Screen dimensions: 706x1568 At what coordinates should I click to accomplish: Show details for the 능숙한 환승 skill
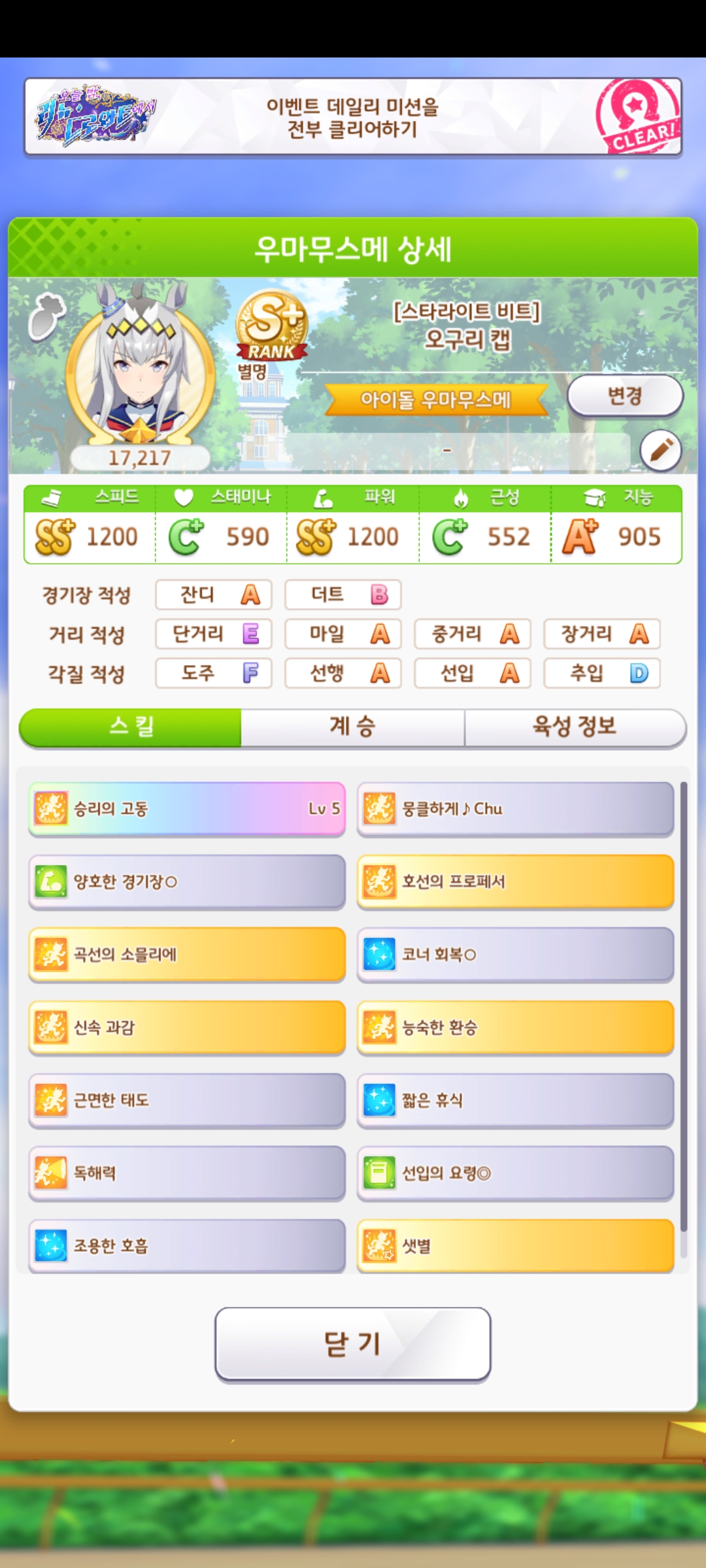(x=515, y=1027)
